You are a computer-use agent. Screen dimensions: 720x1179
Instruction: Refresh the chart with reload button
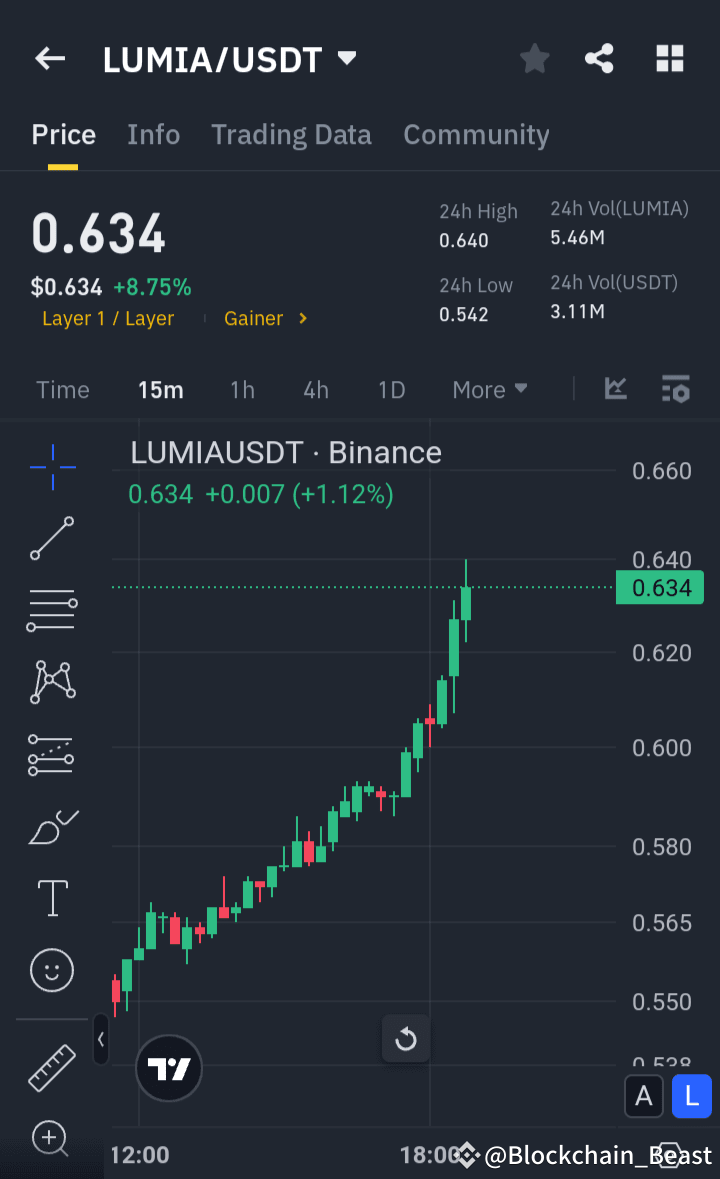[x=405, y=1039]
